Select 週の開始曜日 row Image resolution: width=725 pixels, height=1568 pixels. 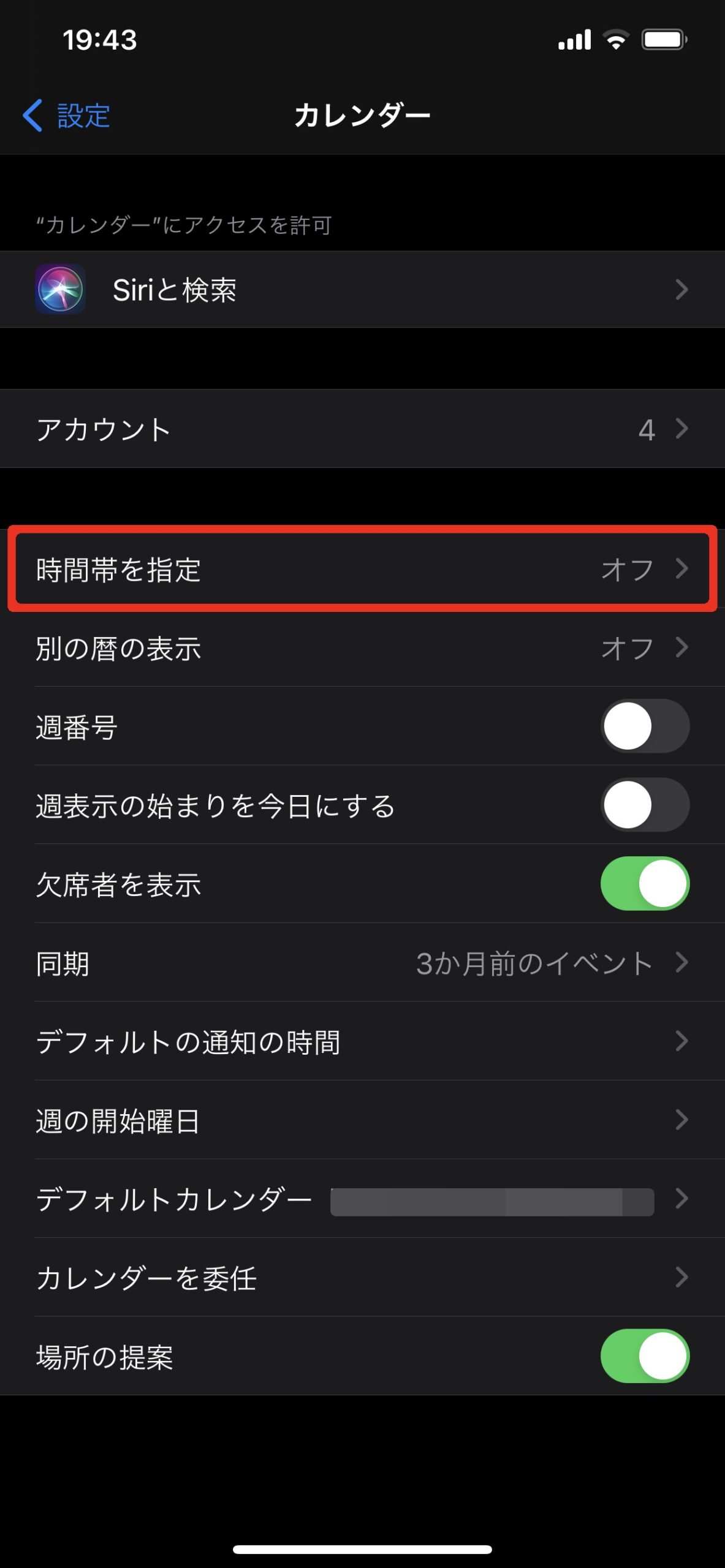(362, 1120)
